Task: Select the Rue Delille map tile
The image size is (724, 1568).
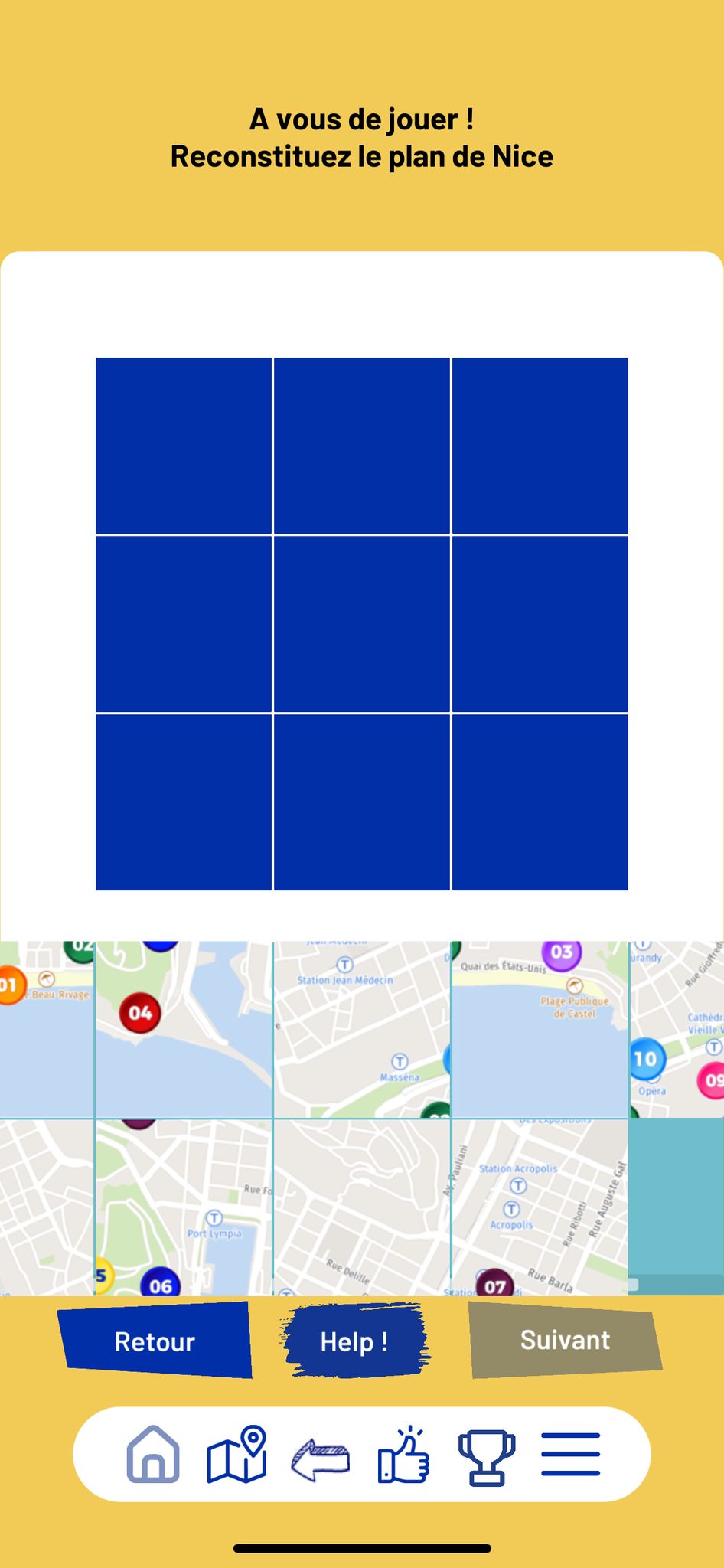Action: tap(362, 1207)
